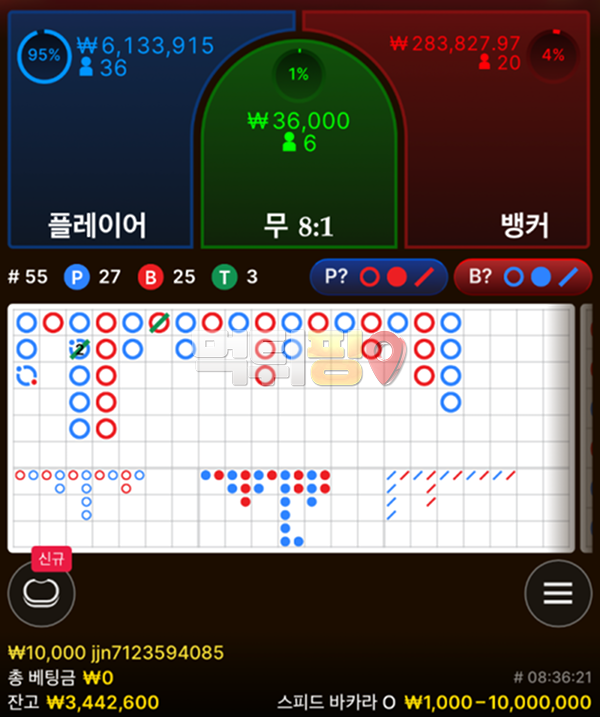The image size is (600, 717).
Task: Open the hamburger menu
Action: [557, 592]
